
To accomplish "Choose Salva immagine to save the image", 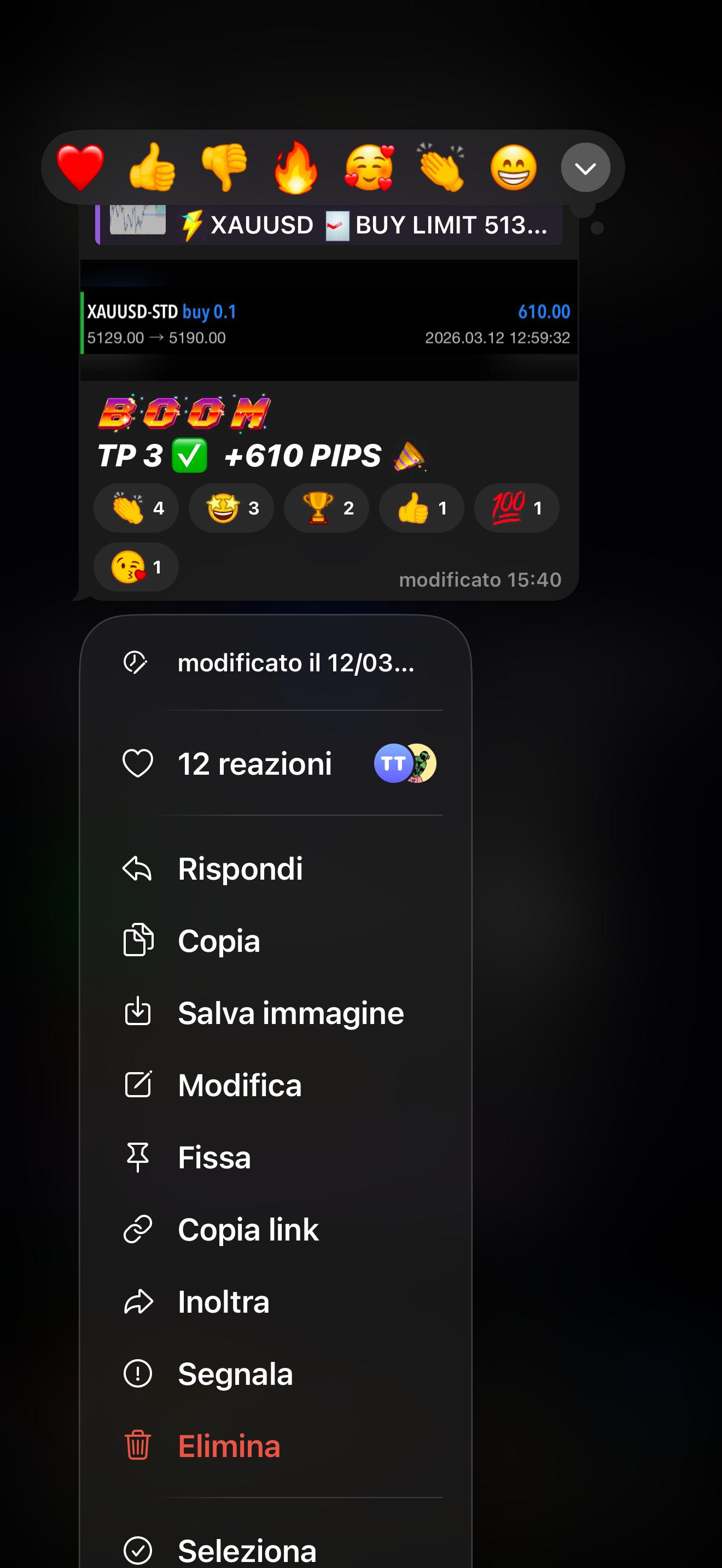I will coord(290,1013).
